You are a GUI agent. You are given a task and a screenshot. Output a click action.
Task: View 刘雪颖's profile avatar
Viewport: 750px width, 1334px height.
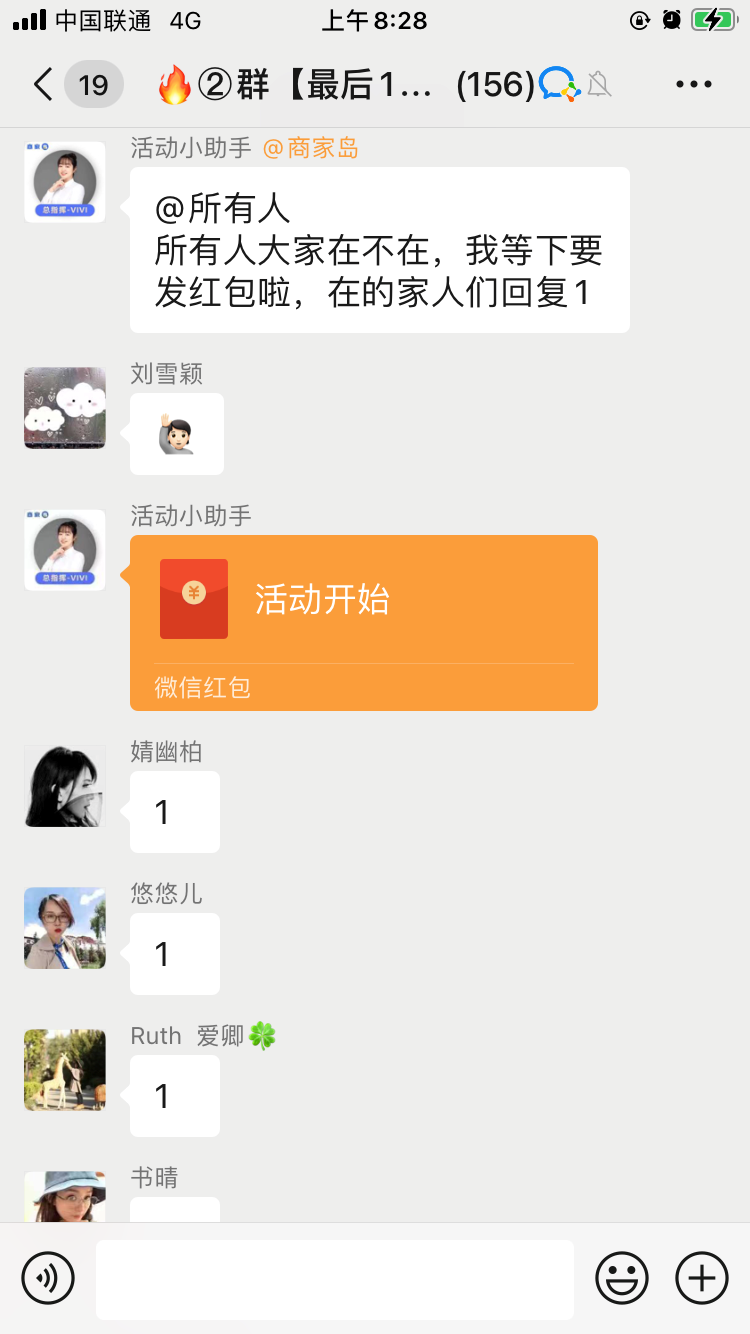pos(65,408)
